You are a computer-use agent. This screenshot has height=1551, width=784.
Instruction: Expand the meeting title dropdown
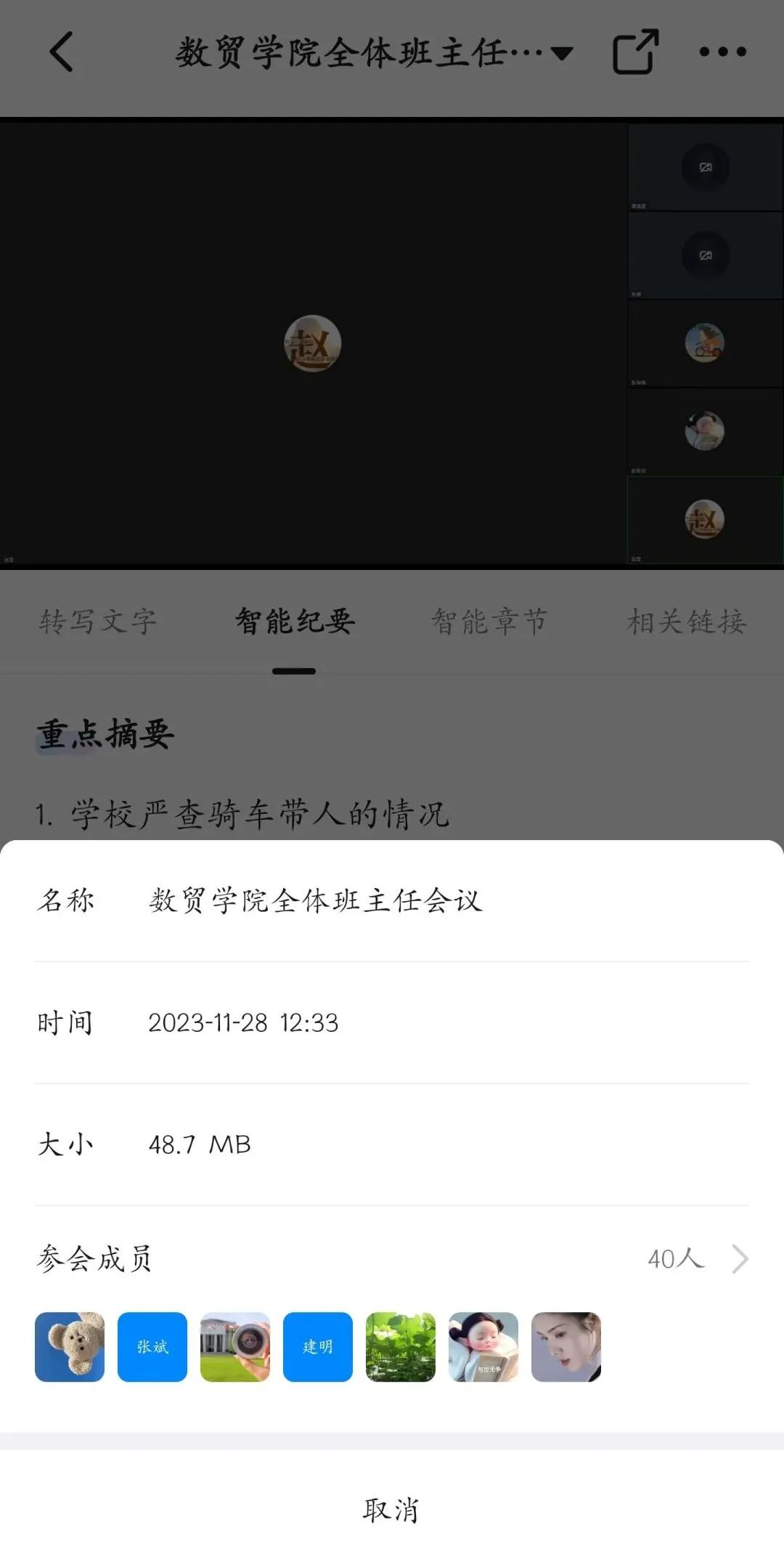click(561, 52)
